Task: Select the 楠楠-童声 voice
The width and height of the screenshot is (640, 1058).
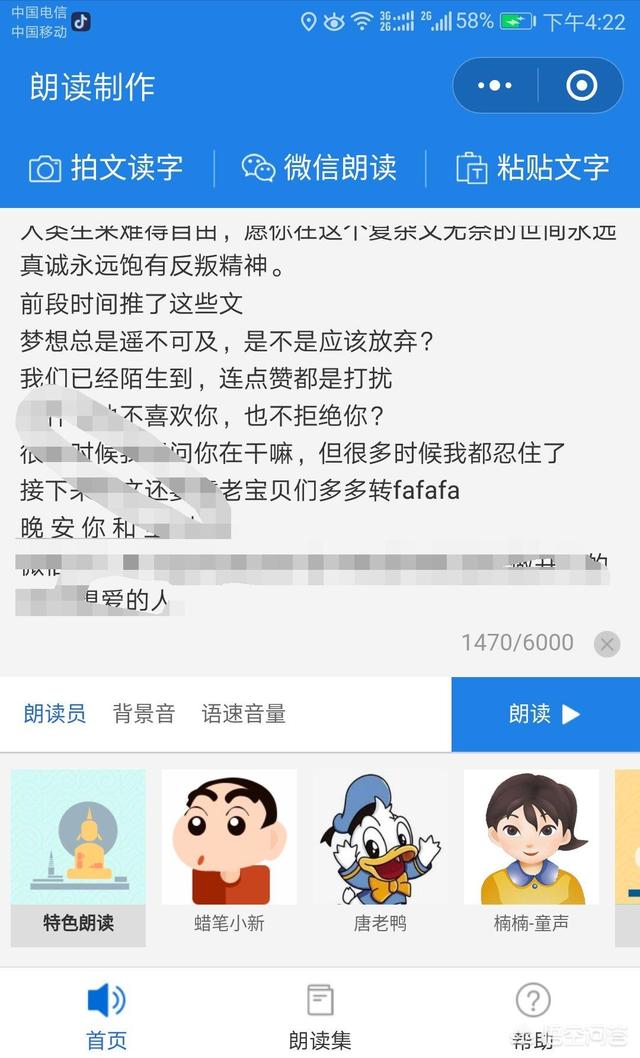Action: (x=531, y=852)
